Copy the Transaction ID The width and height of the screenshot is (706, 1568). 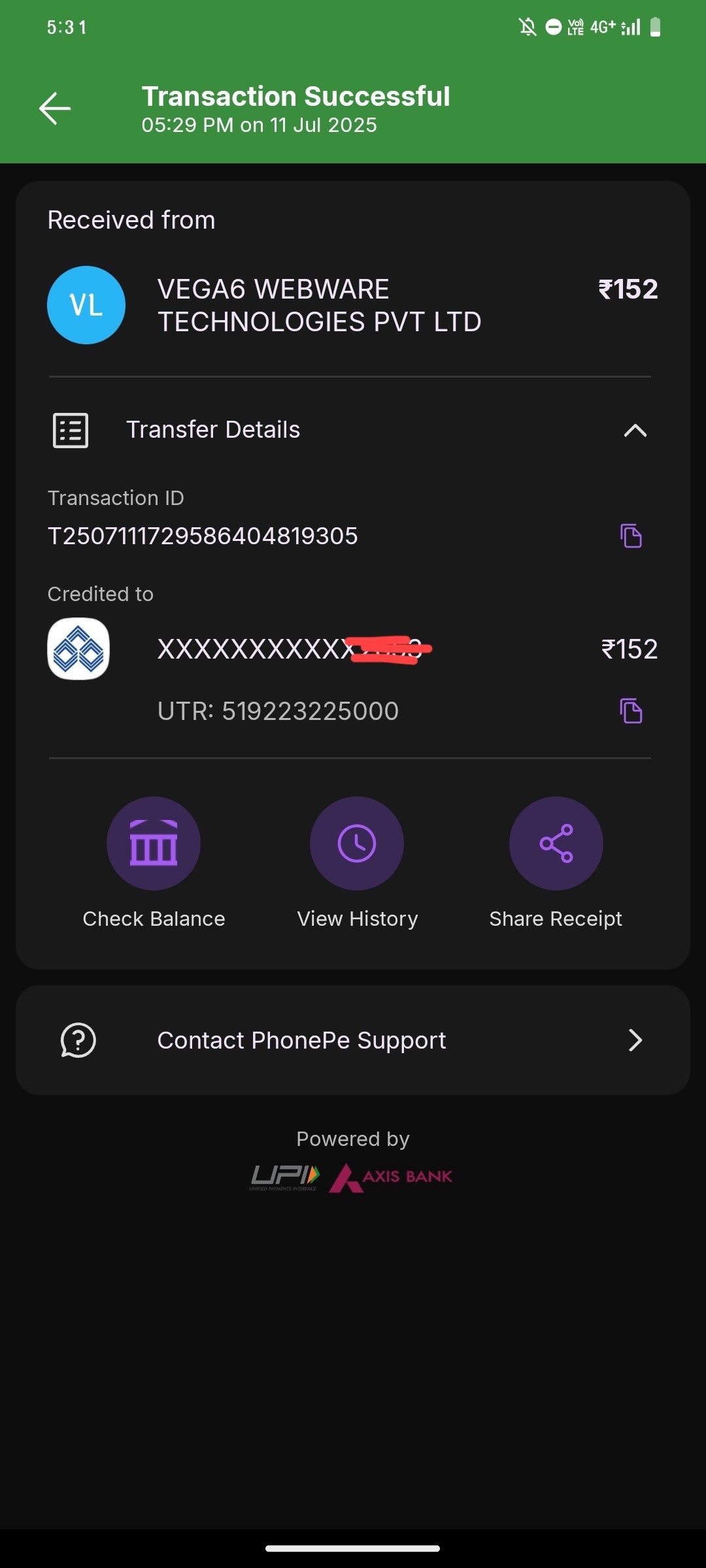tap(631, 536)
